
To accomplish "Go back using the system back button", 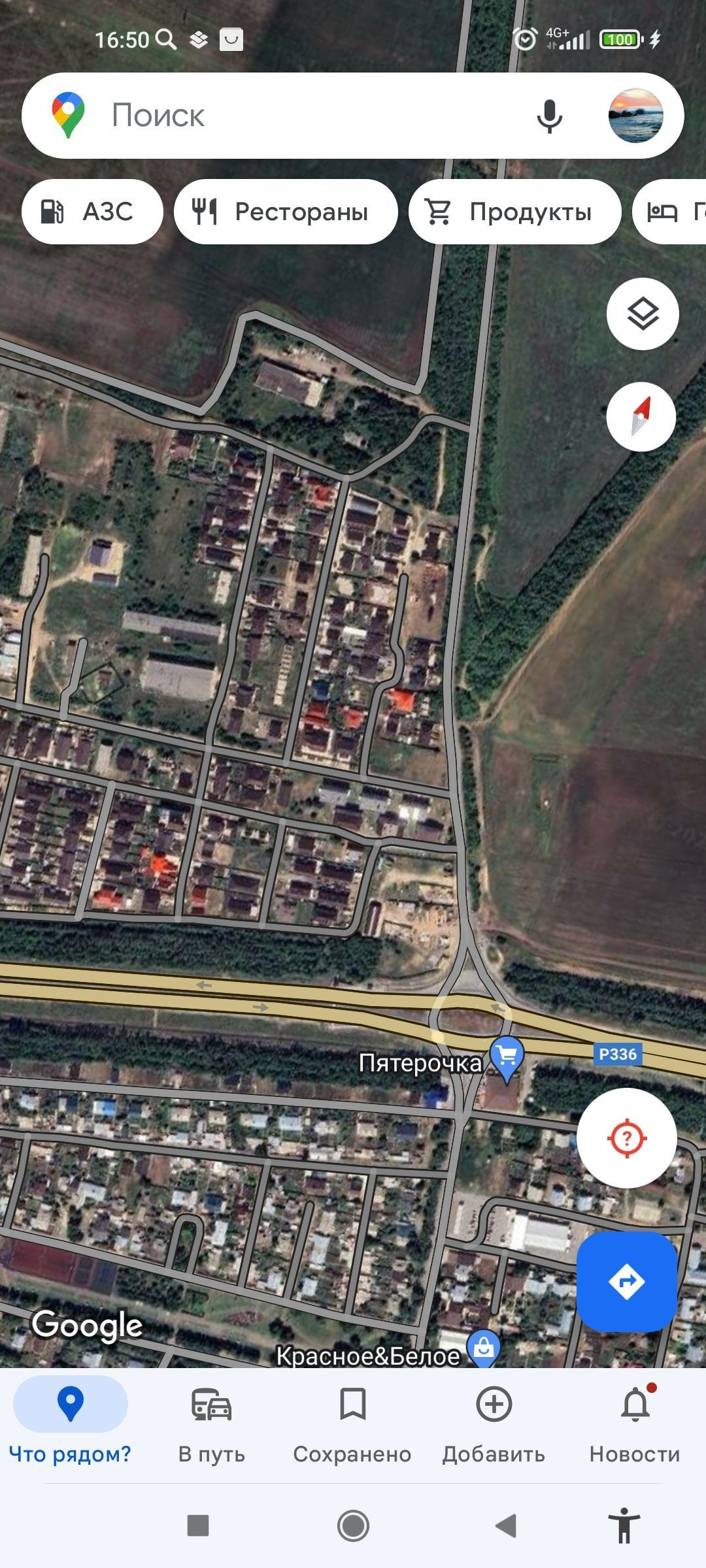I will (505, 1526).
